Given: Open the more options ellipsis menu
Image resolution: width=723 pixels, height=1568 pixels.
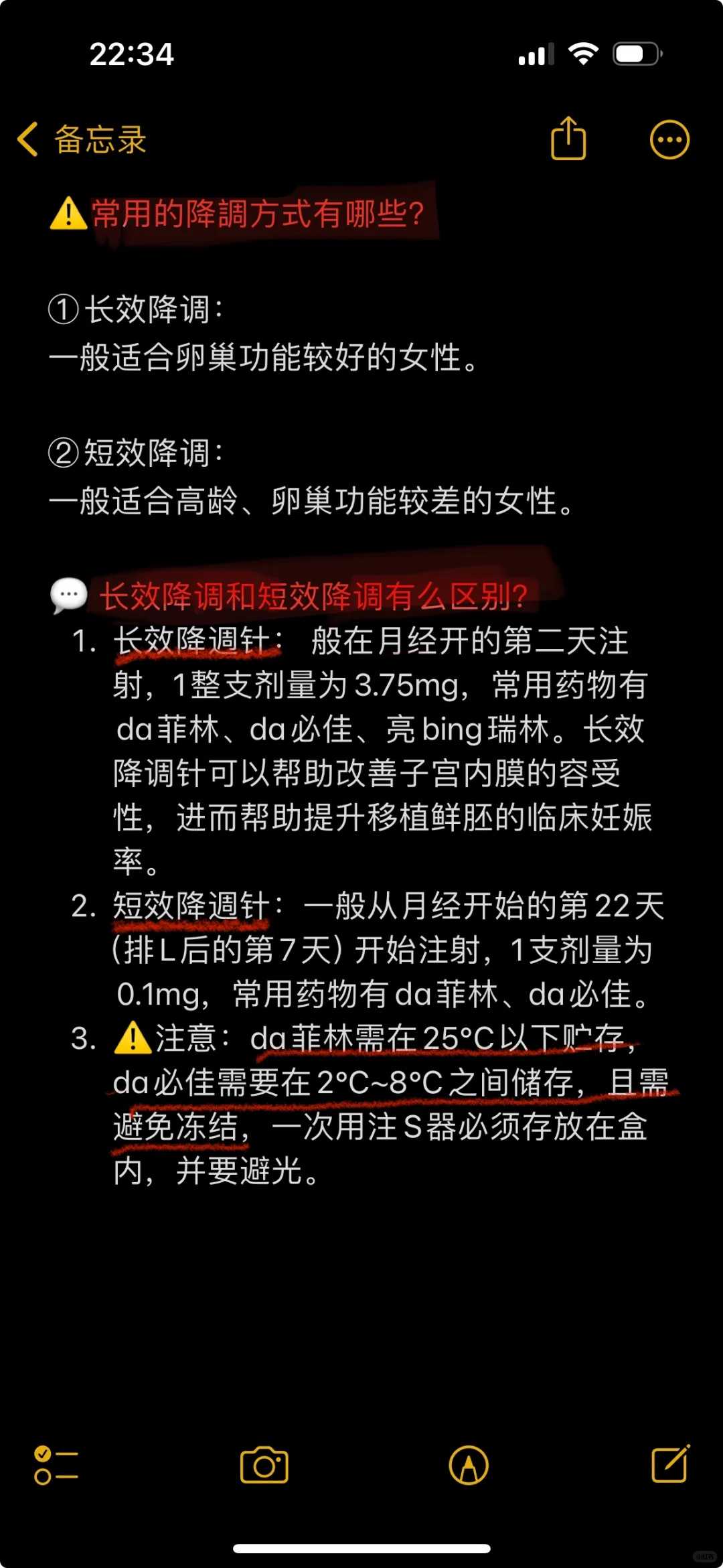Looking at the screenshot, I should pyautogui.click(x=669, y=137).
